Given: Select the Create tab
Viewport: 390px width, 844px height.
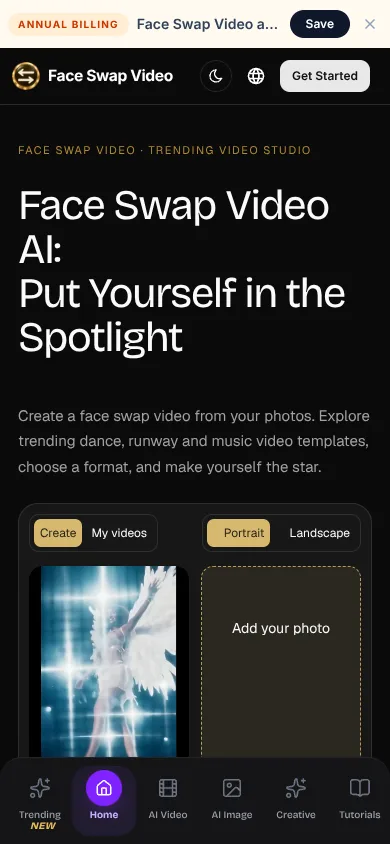Looking at the screenshot, I should pyautogui.click(x=58, y=533).
